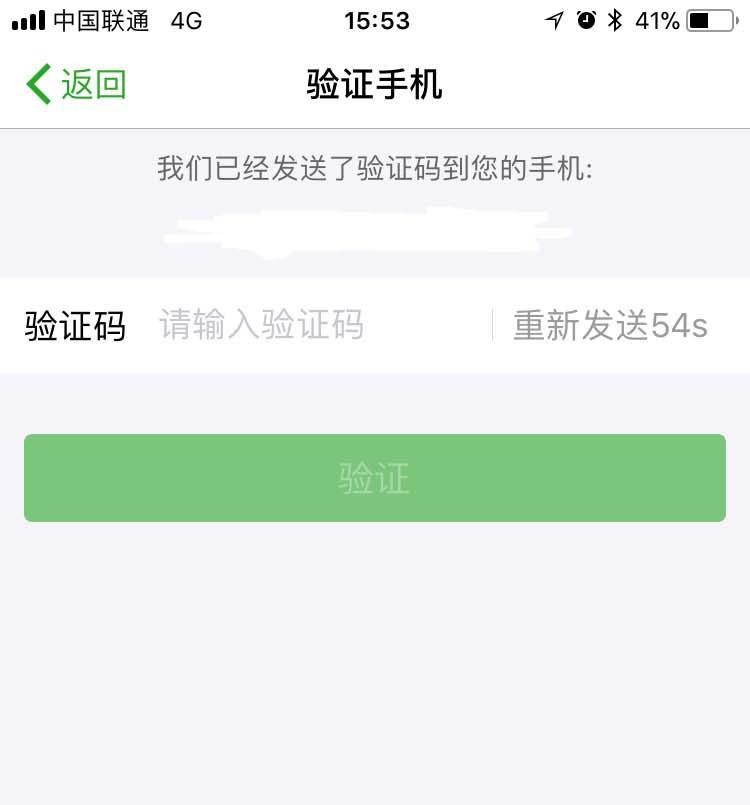Tap the green back chevron arrow
Image resolution: width=750 pixels, height=805 pixels.
pos(35,84)
